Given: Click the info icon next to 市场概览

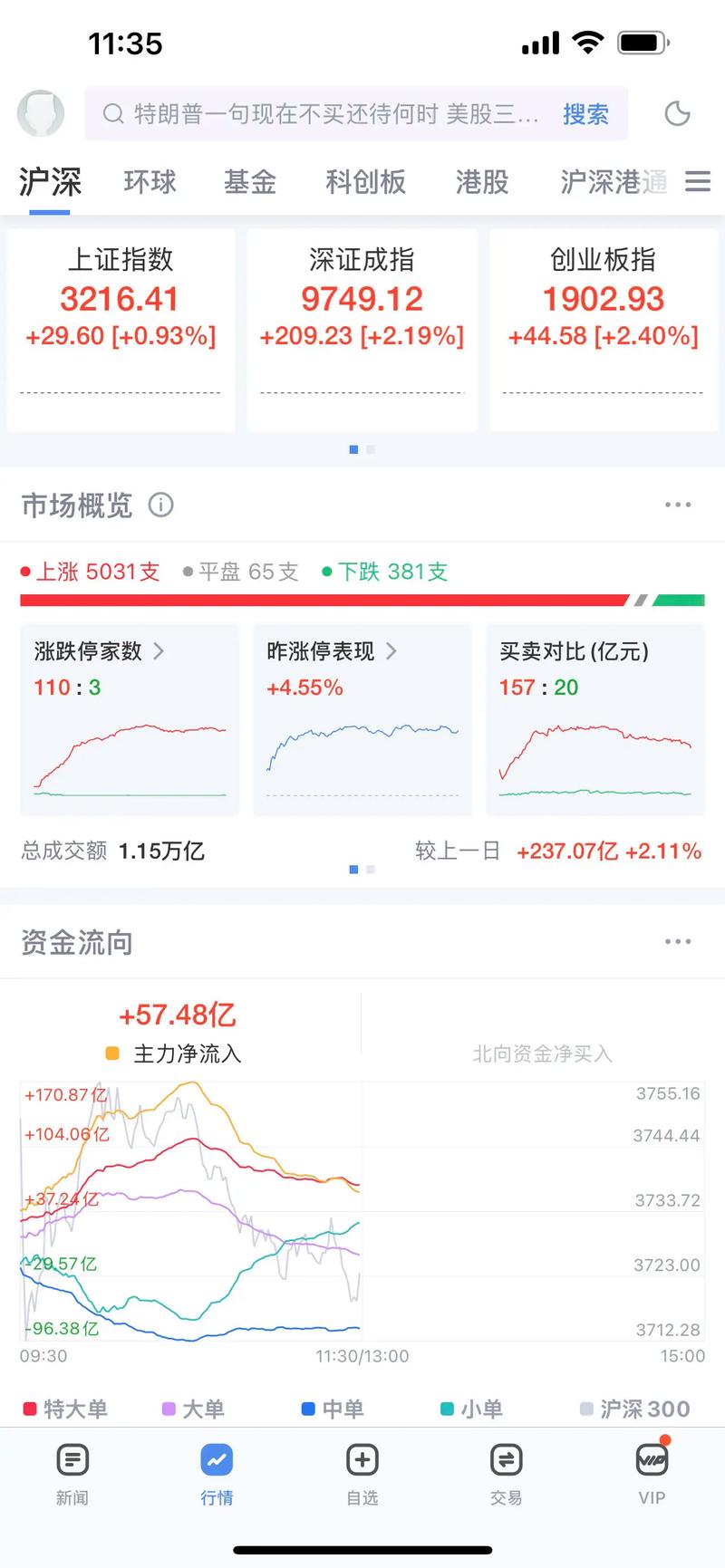Looking at the screenshot, I should click(x=161, y=505).
